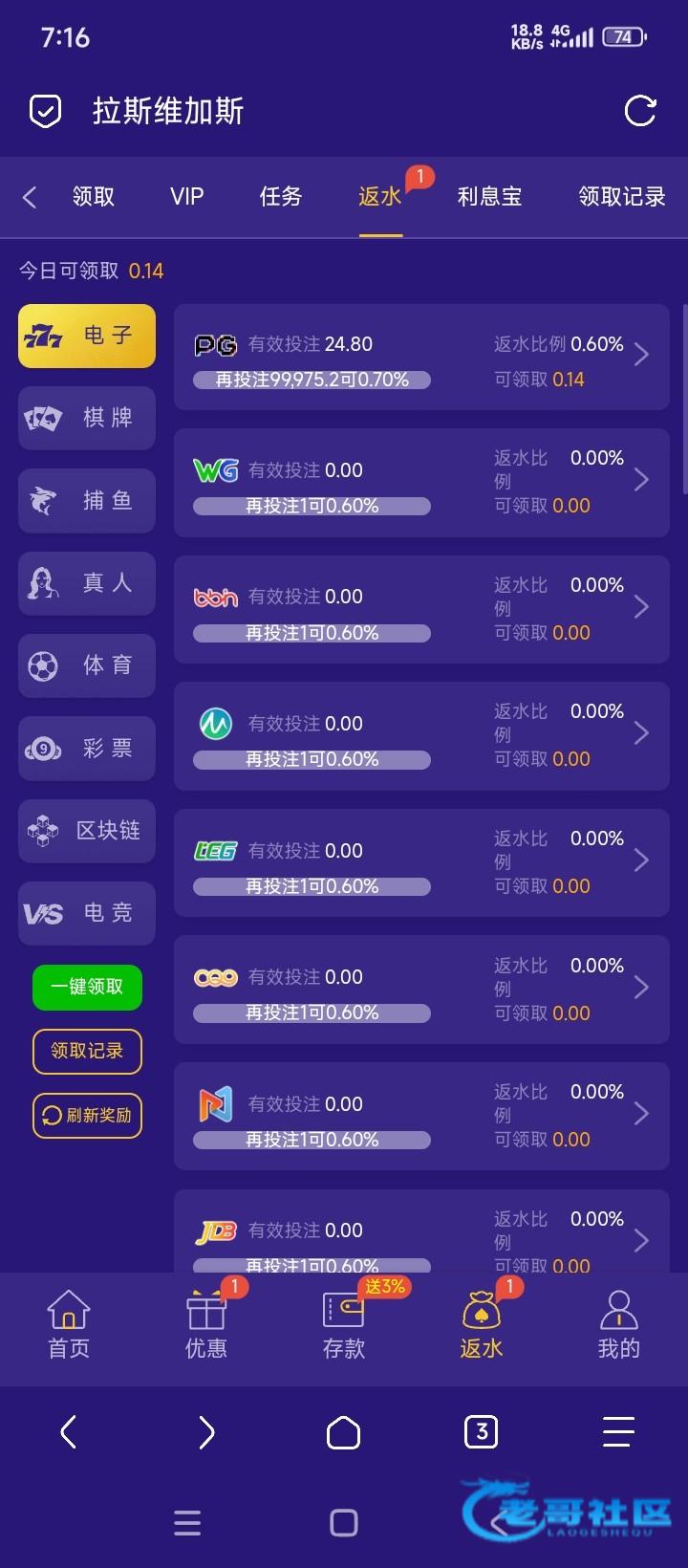Select the 体育 category
Viewport: 688px width, 1568px height.
pos(87,665)
